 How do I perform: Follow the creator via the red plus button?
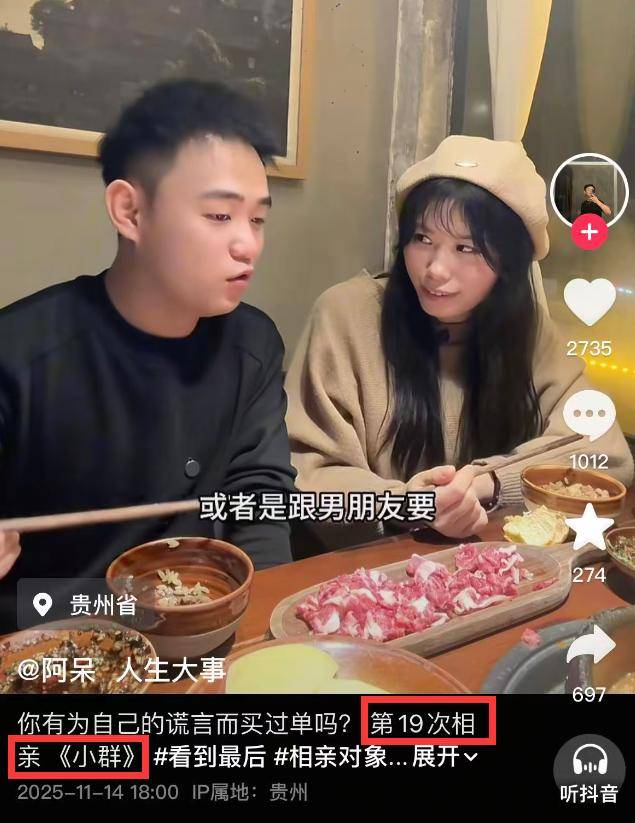[589, 233]
